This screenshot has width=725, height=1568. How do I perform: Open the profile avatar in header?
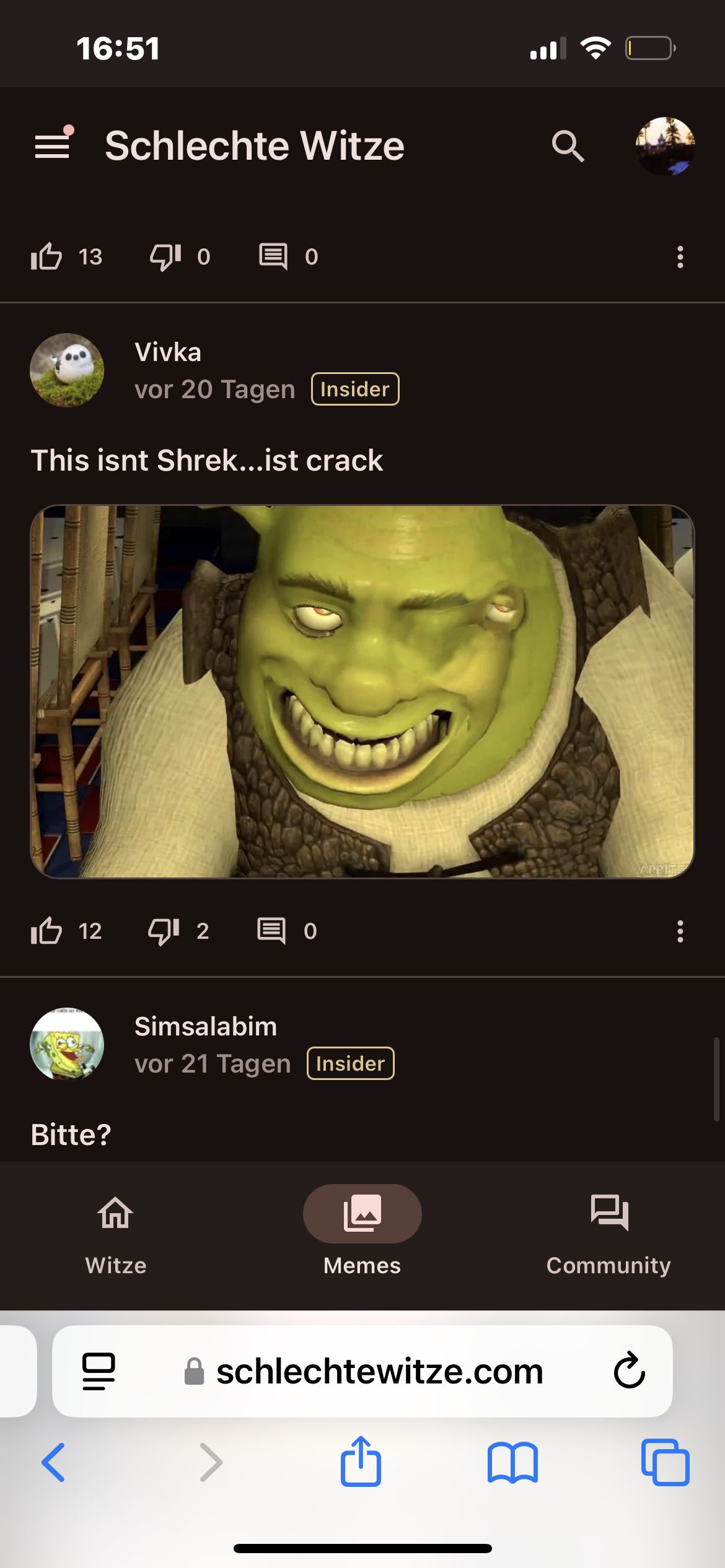(x=665, y=146)
